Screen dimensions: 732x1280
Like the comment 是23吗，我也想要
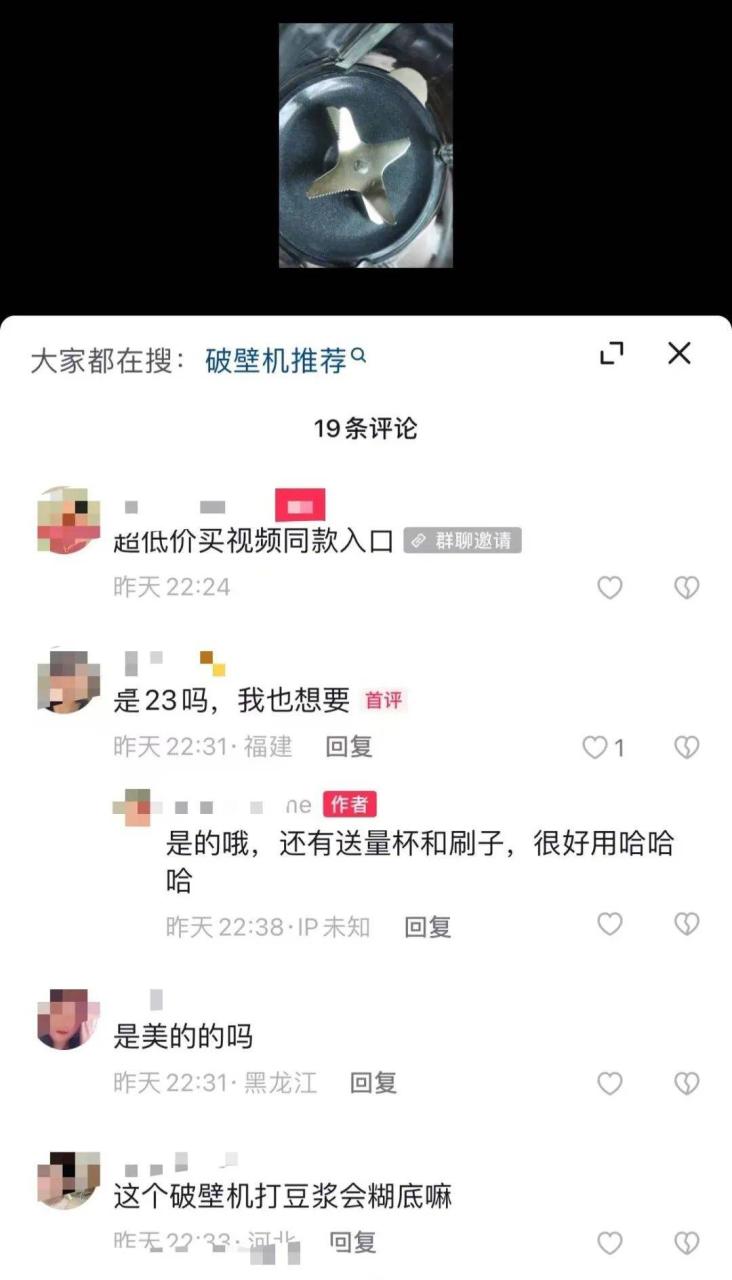pos(597,747)
